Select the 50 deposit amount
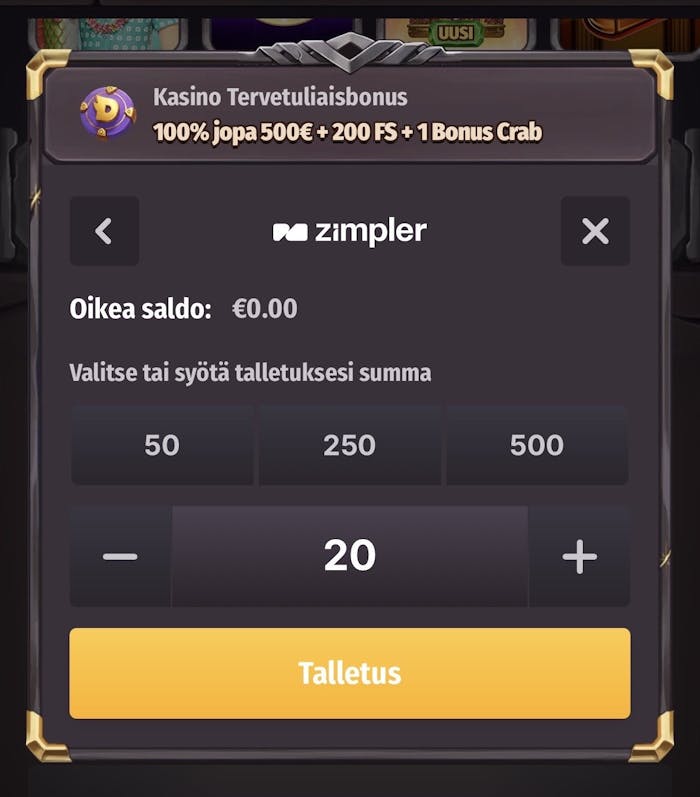 point(162,446)
